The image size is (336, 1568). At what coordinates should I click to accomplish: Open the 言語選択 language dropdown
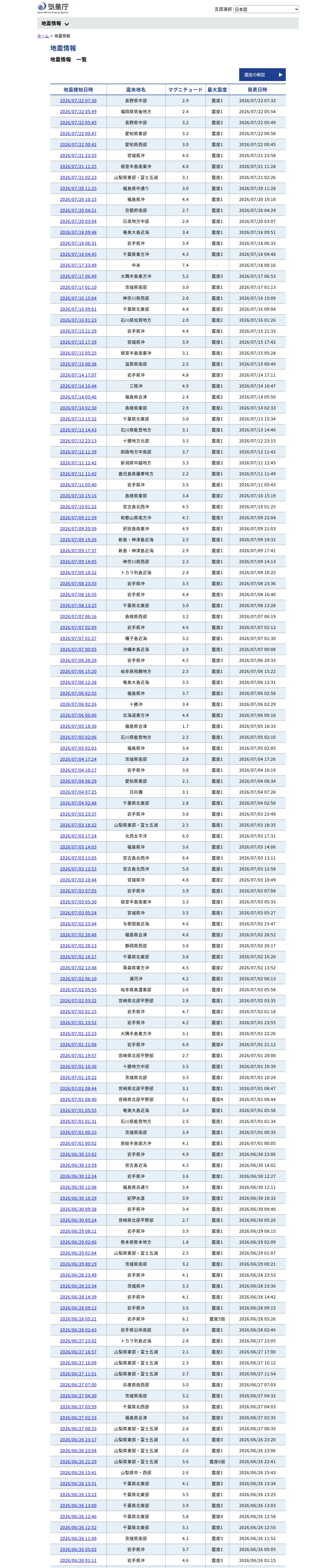266,9
